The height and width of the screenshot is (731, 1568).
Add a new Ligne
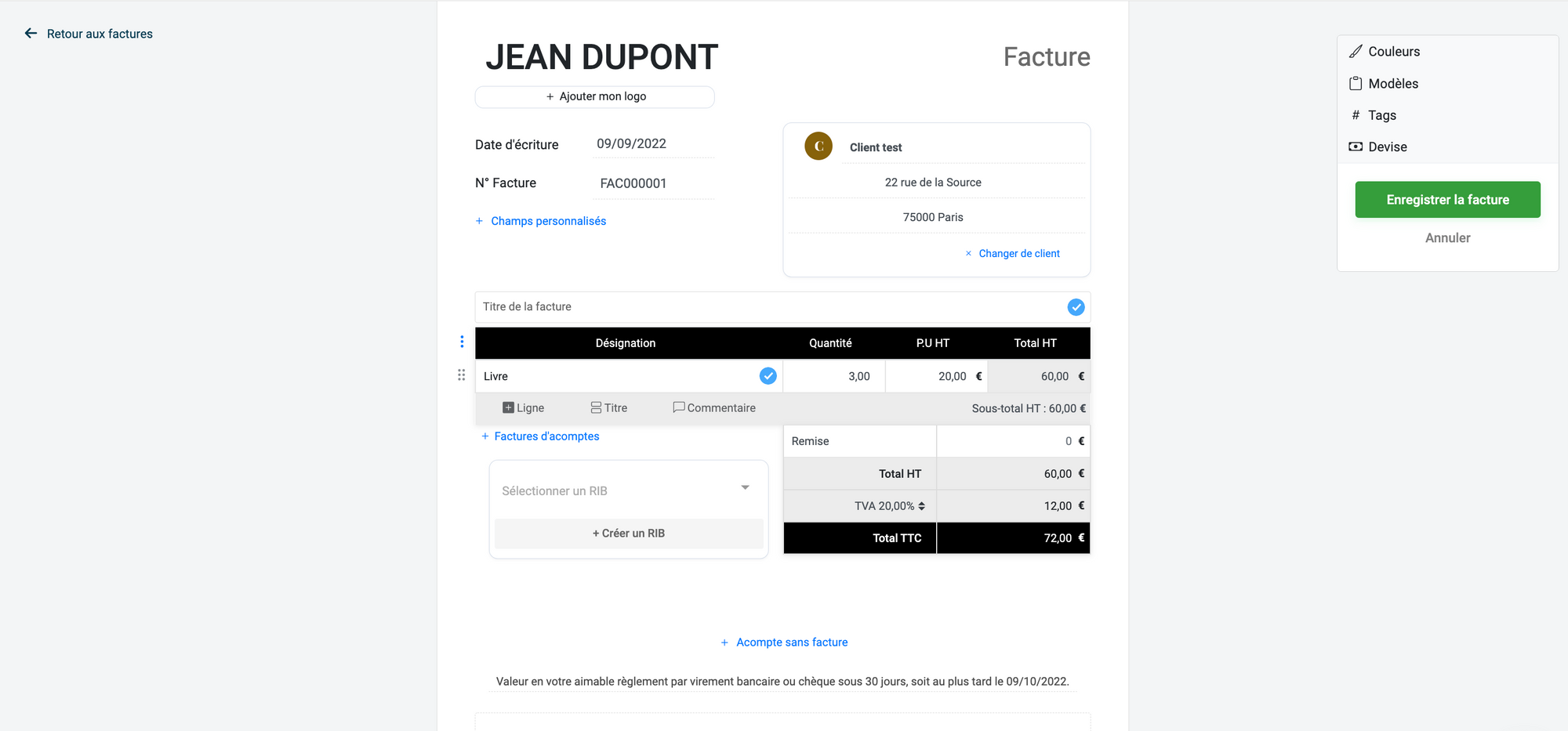point(523,408)
